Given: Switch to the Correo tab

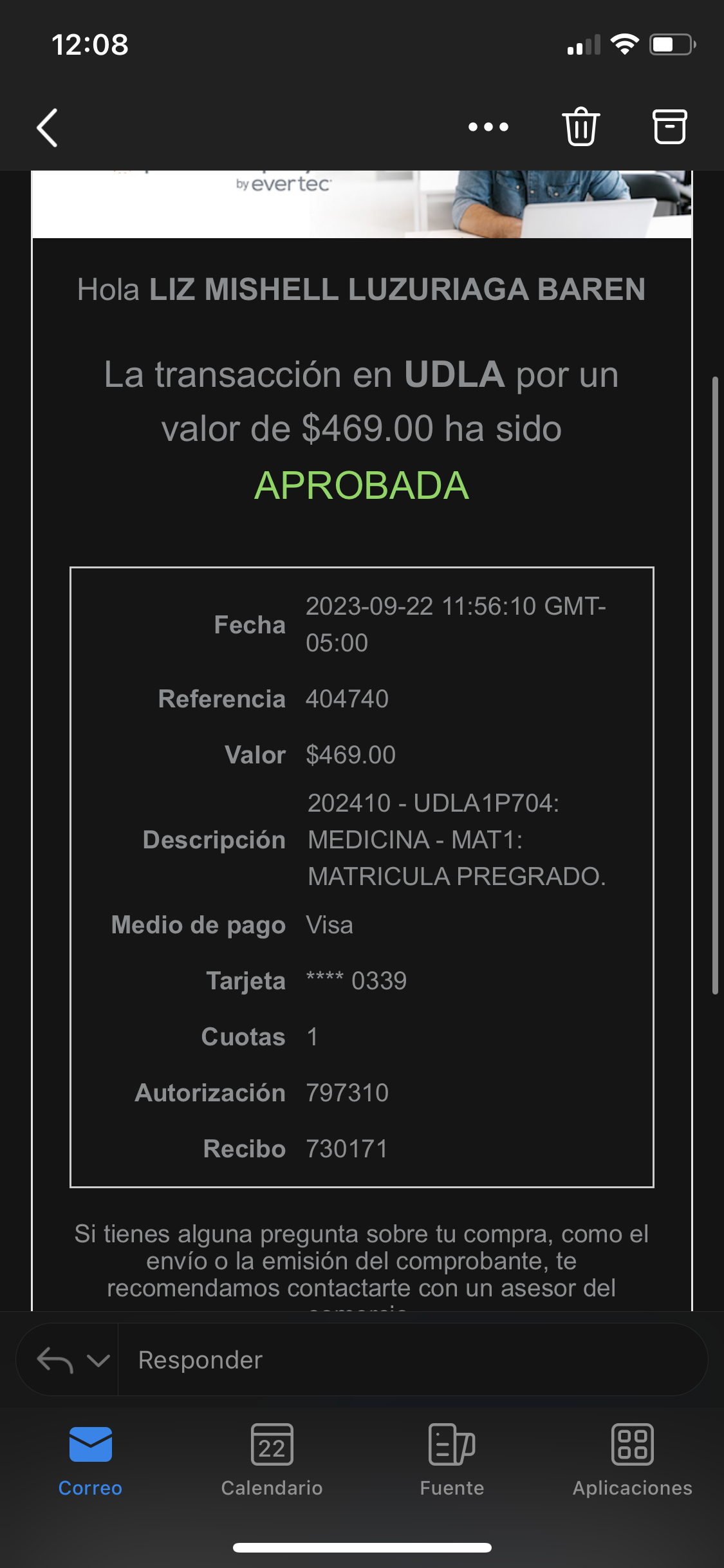Looking at the screenshot, I should click(x=90, y=1460).
